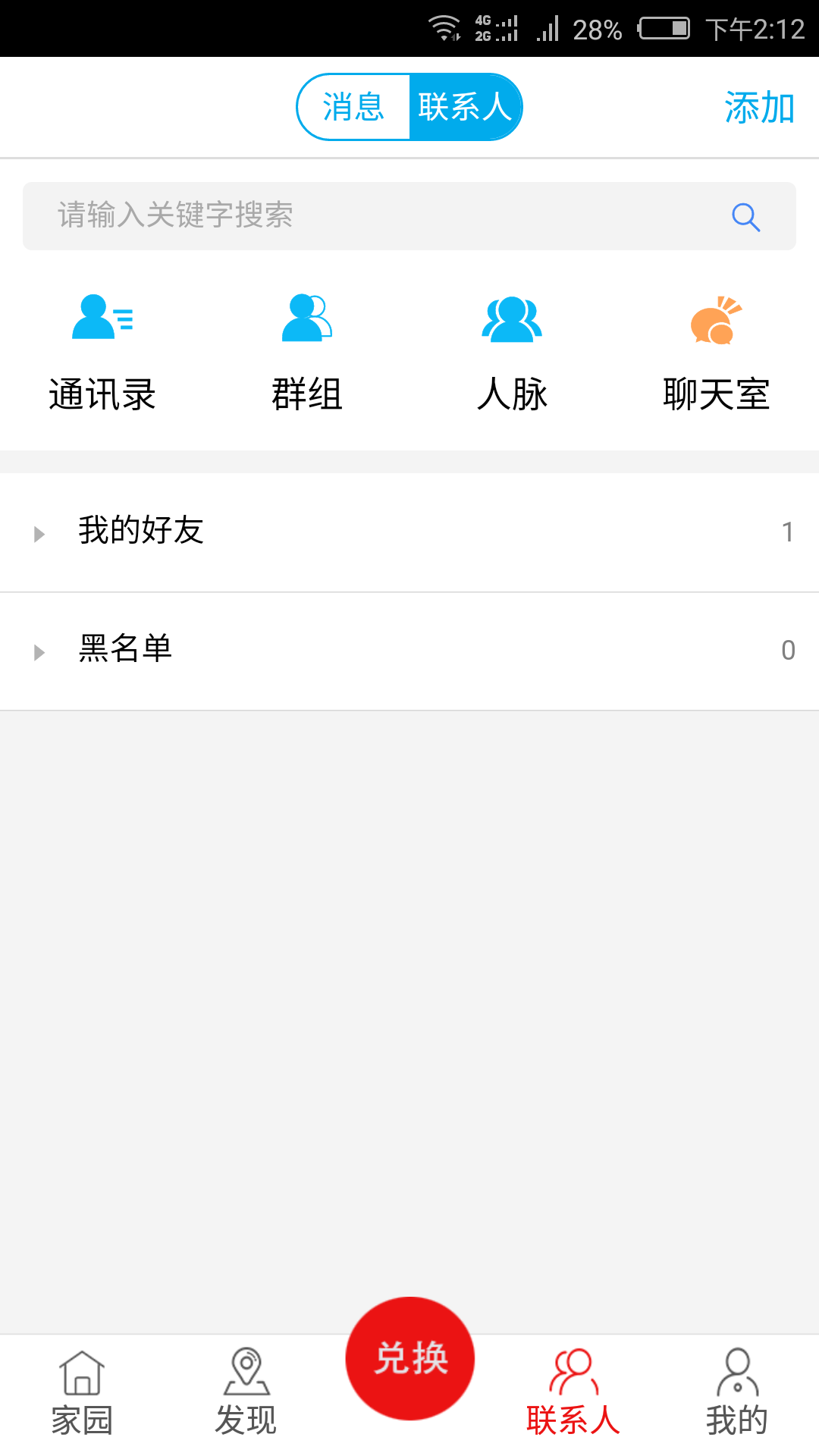Enter the 聊天室 chat room
Image resolution: width=819 pixels, height=1456 pixels.
coord(716,353)
